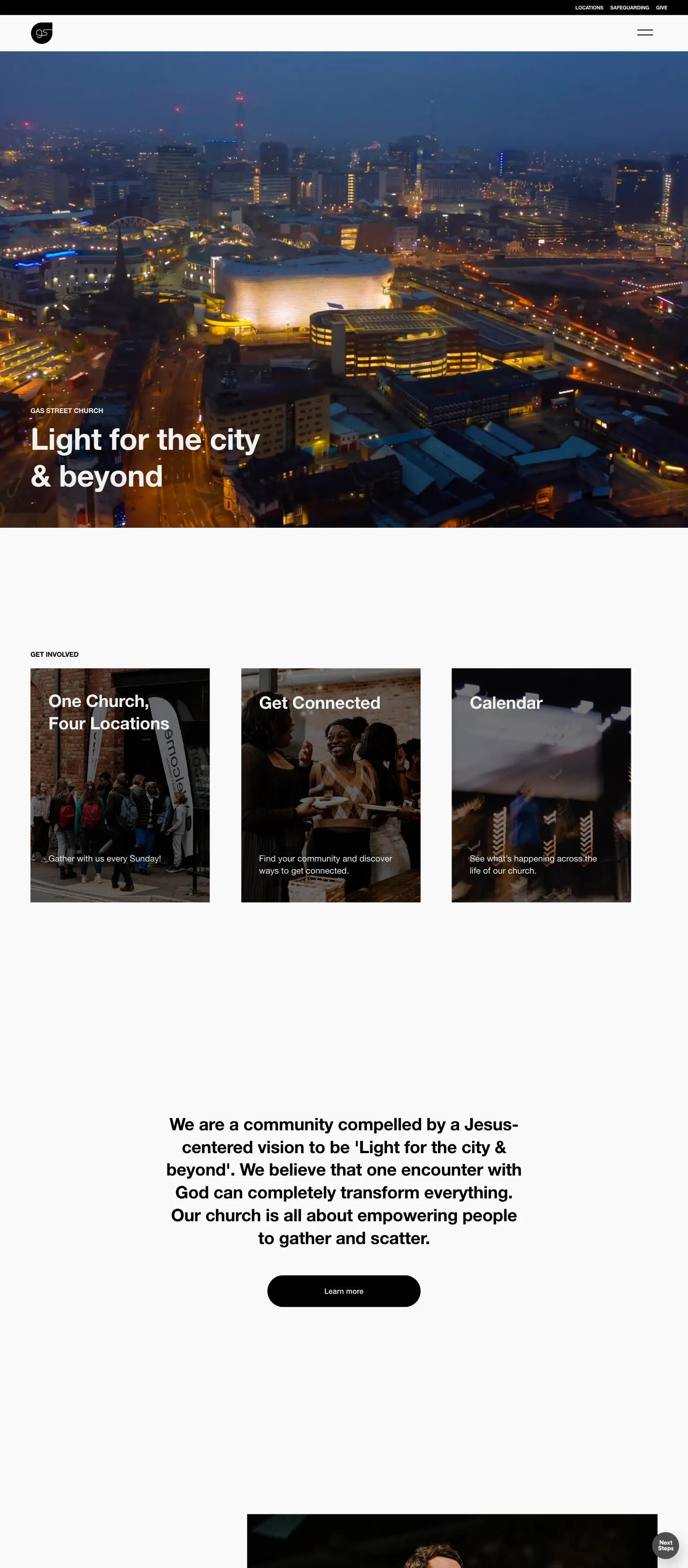688x1568 pixels.
Task: Click the small triangle icon beside Sunday text
Action: point(43,859)
